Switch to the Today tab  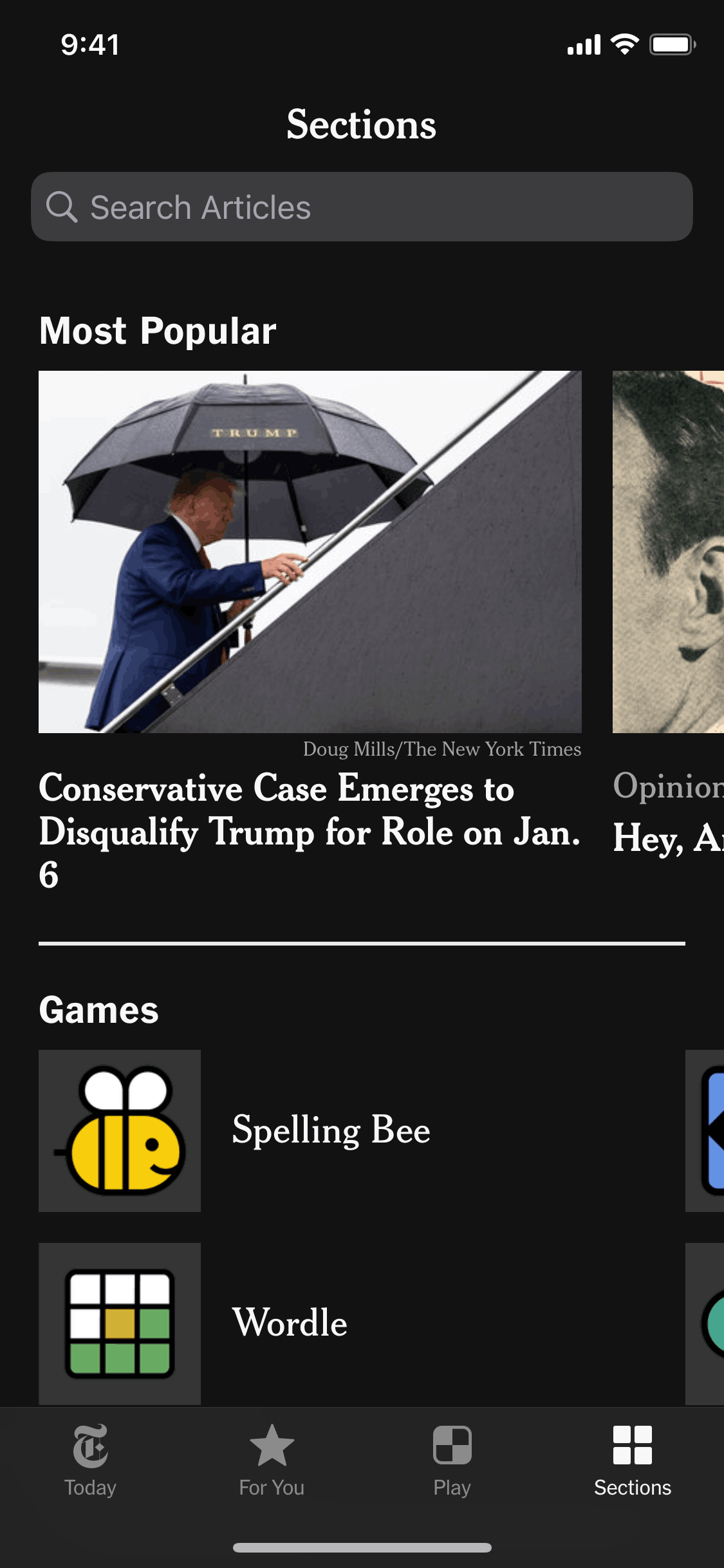(90, 1461)
